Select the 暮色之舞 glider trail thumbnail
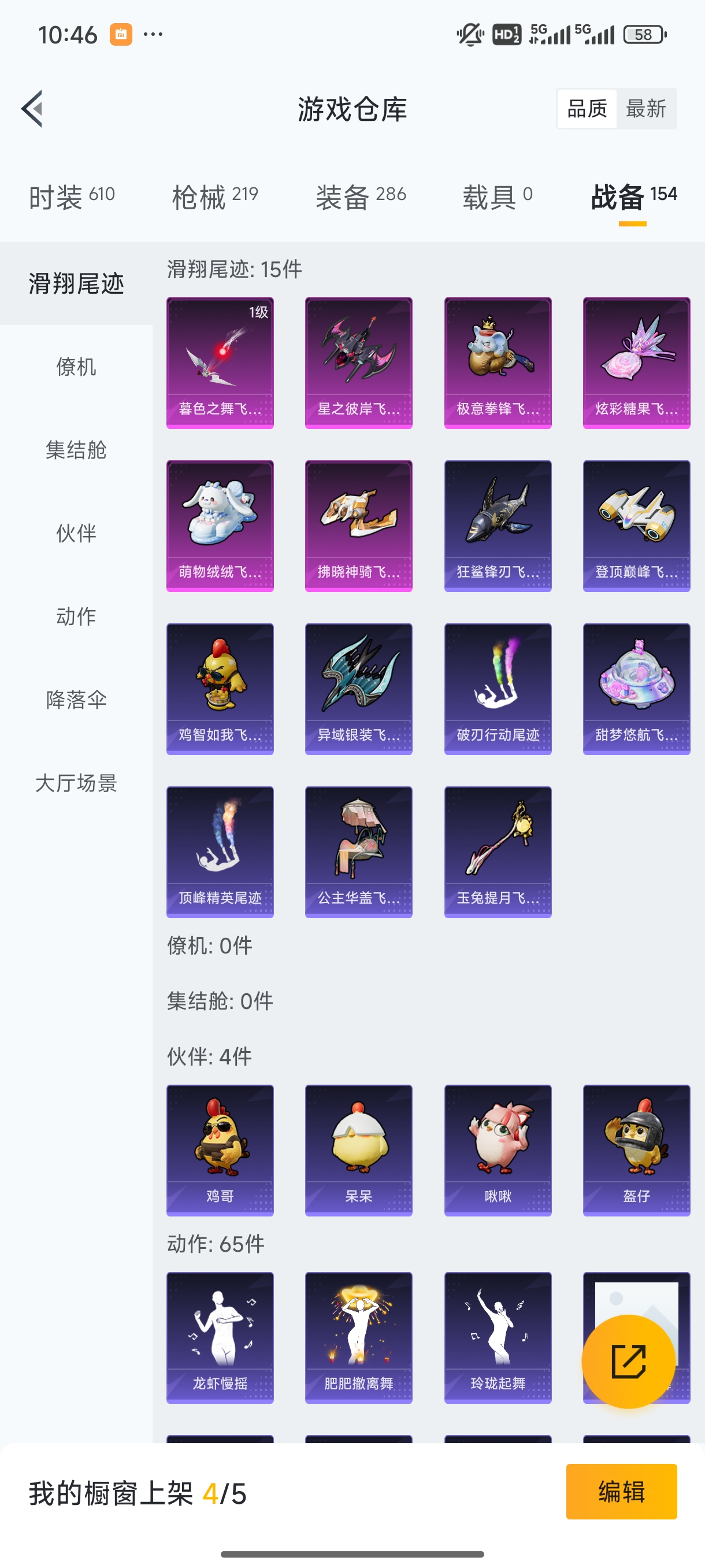 click(219, 362)
